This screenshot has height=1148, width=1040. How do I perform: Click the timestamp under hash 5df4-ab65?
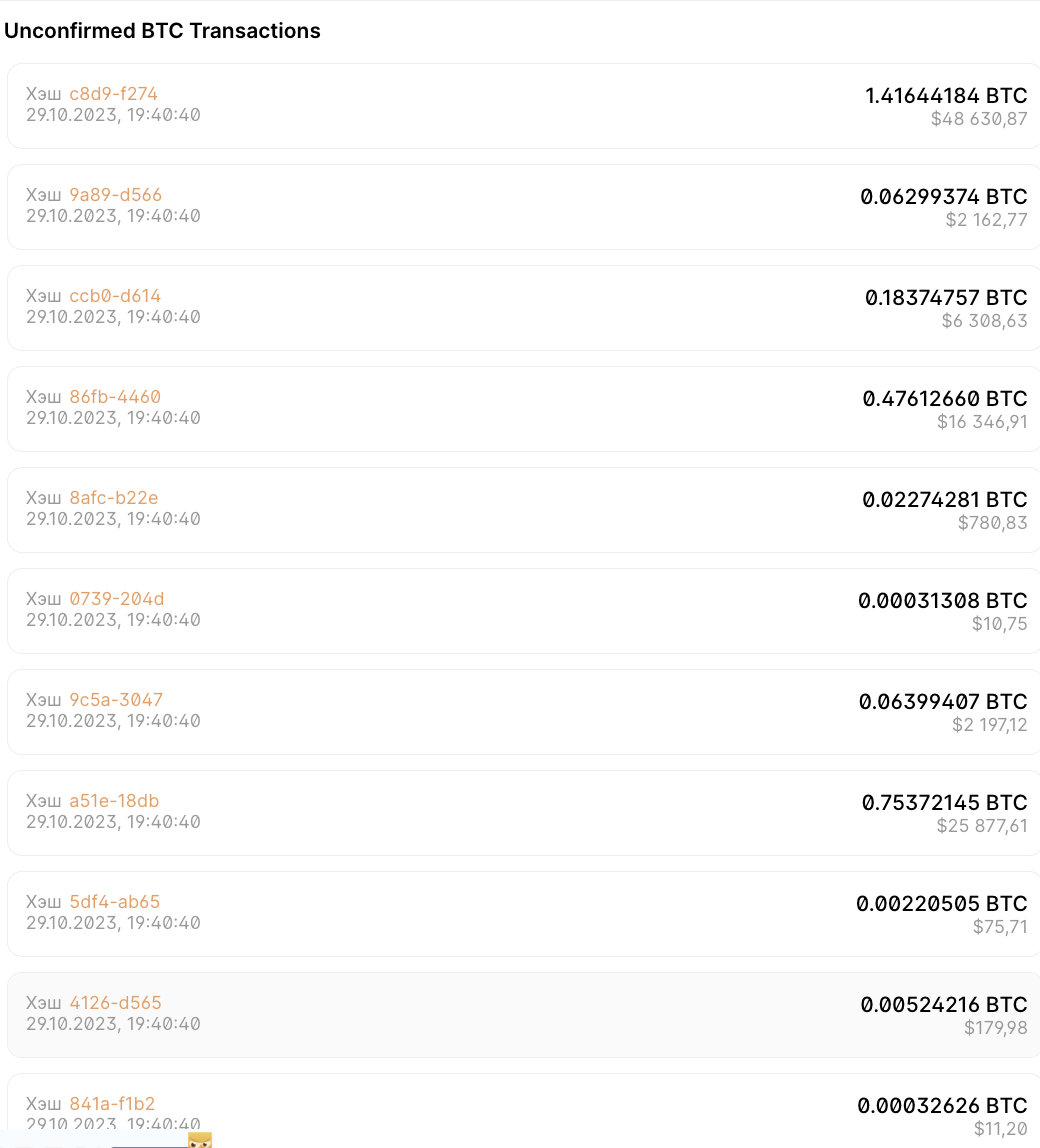pyautogui.click(x=113, y=923)
